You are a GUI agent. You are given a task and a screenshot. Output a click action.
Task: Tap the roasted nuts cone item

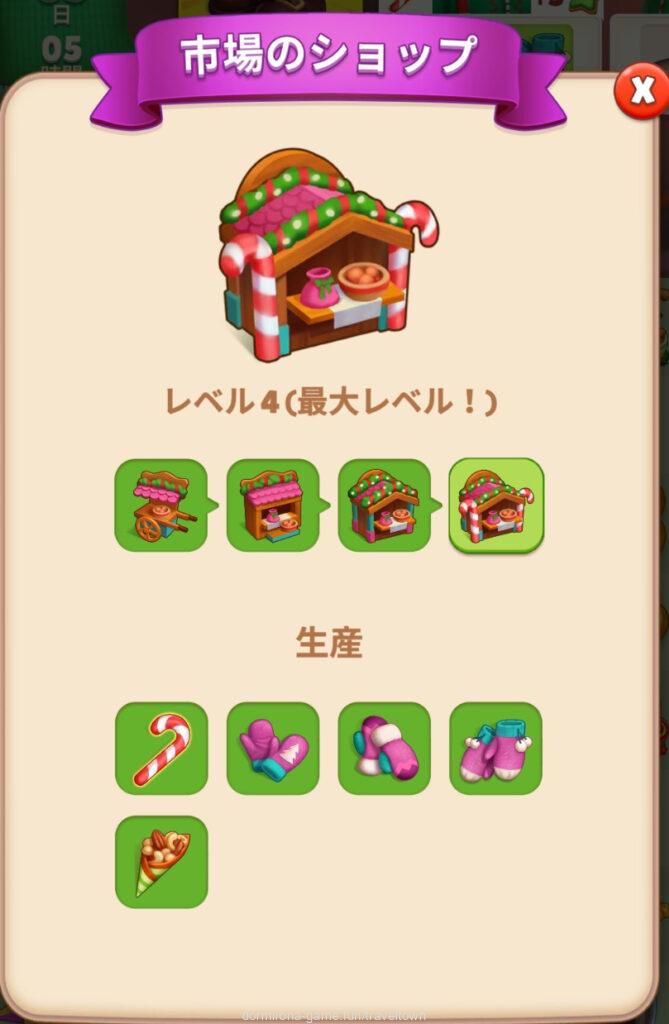[x=161, y=862]
